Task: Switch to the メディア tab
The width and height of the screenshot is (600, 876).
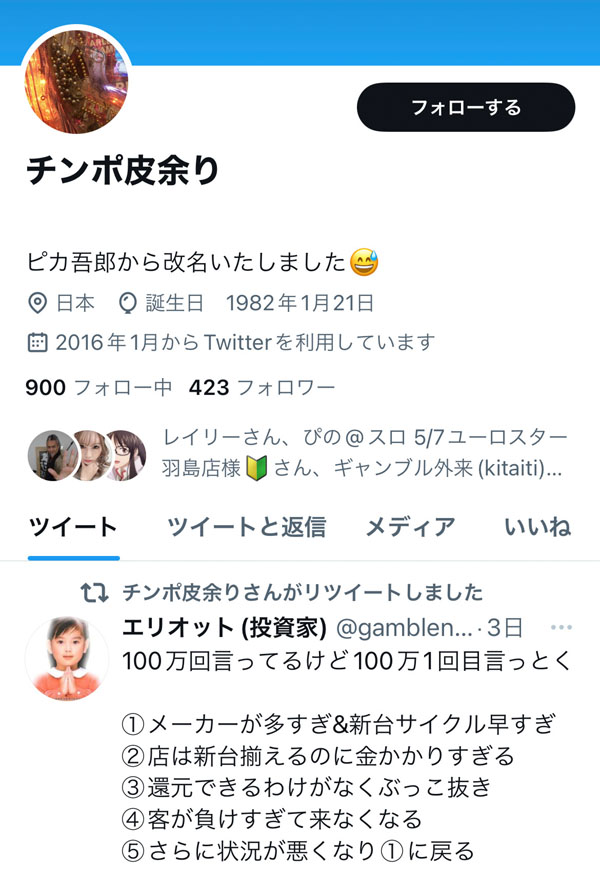Action: pyautogui.click(x=410, y=527)
